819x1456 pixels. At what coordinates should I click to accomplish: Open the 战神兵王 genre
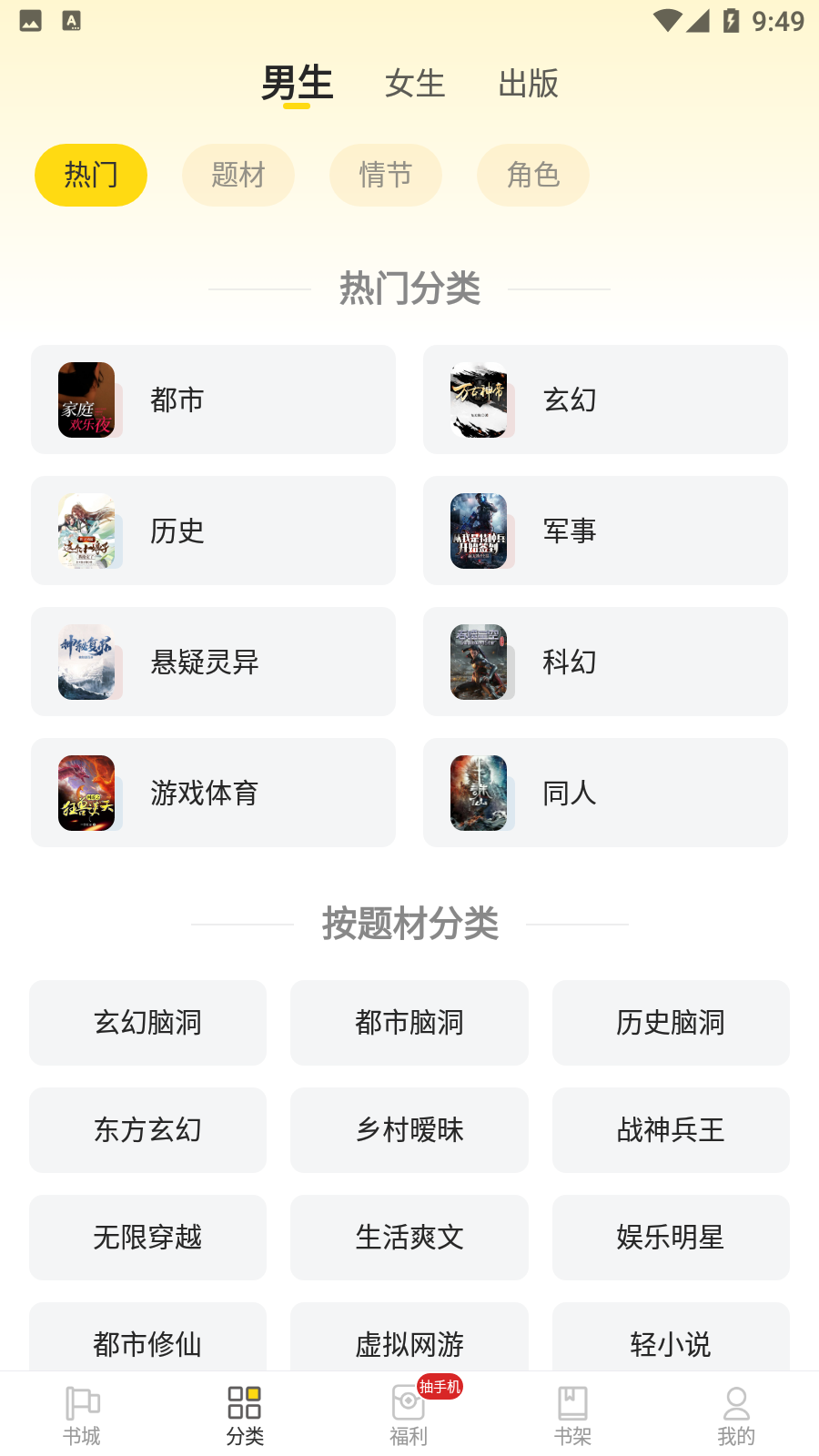[671, 1130]
